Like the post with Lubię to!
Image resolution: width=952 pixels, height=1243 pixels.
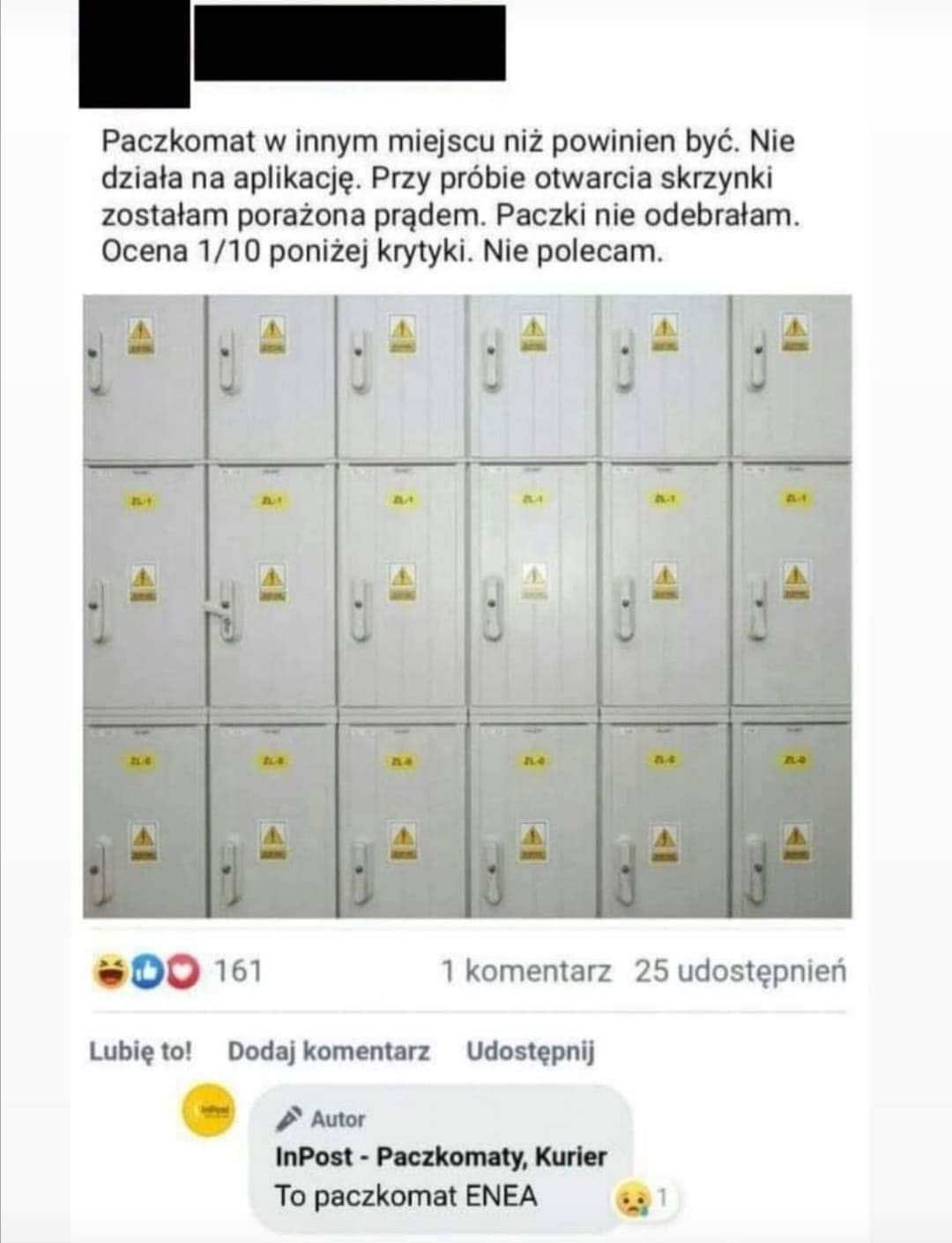click(140, 1051)
